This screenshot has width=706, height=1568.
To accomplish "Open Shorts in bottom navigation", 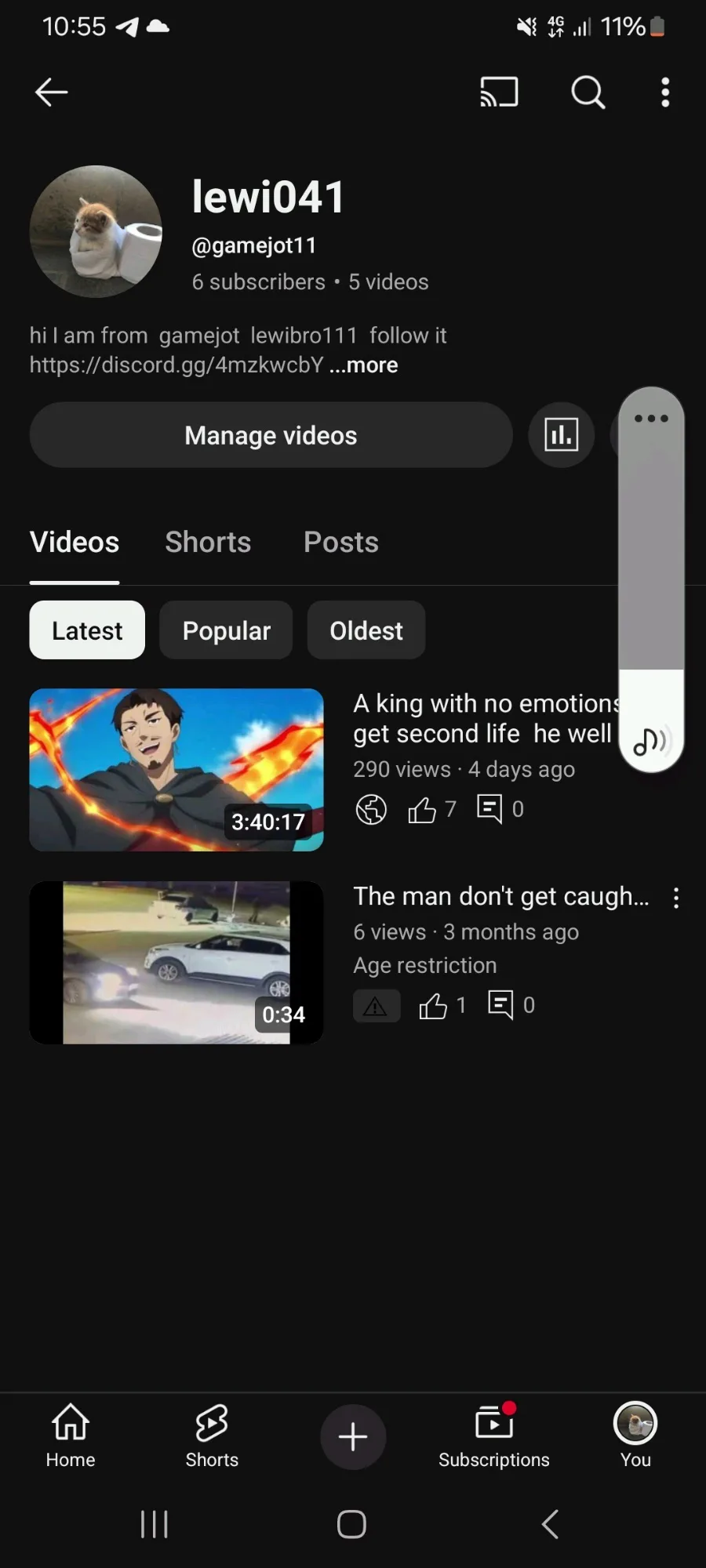I will click(212, 1436).
